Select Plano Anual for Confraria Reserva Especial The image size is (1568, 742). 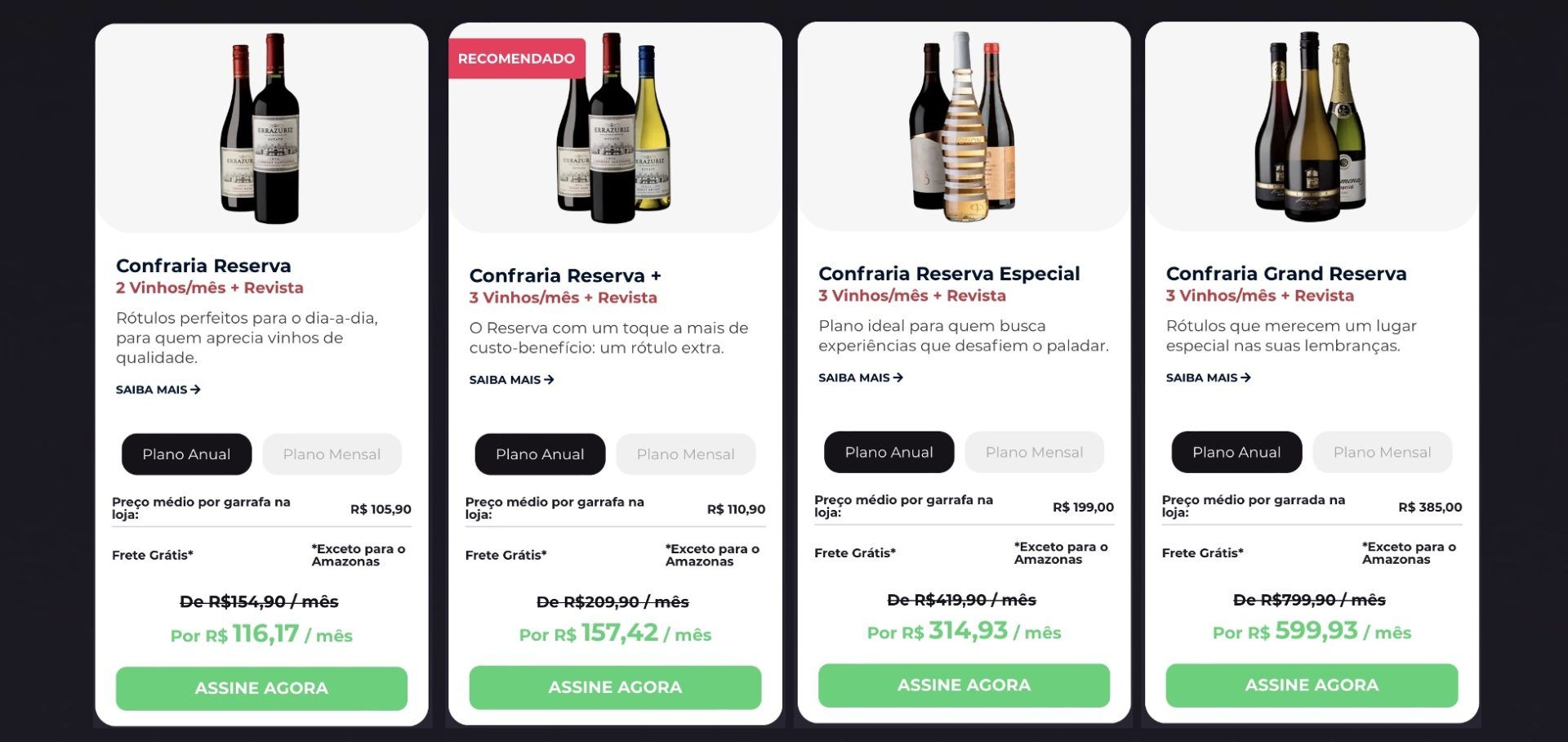[x=889, y=453]
